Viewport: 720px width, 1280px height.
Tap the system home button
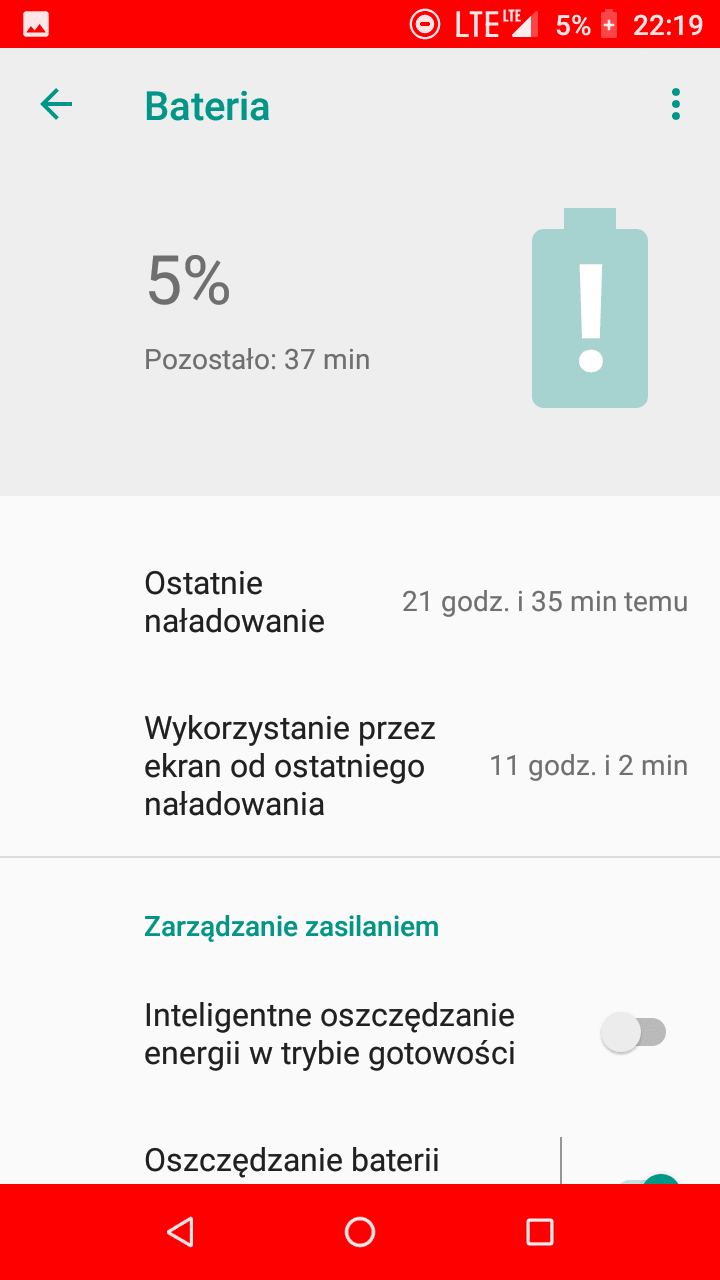coord(360,1232)
